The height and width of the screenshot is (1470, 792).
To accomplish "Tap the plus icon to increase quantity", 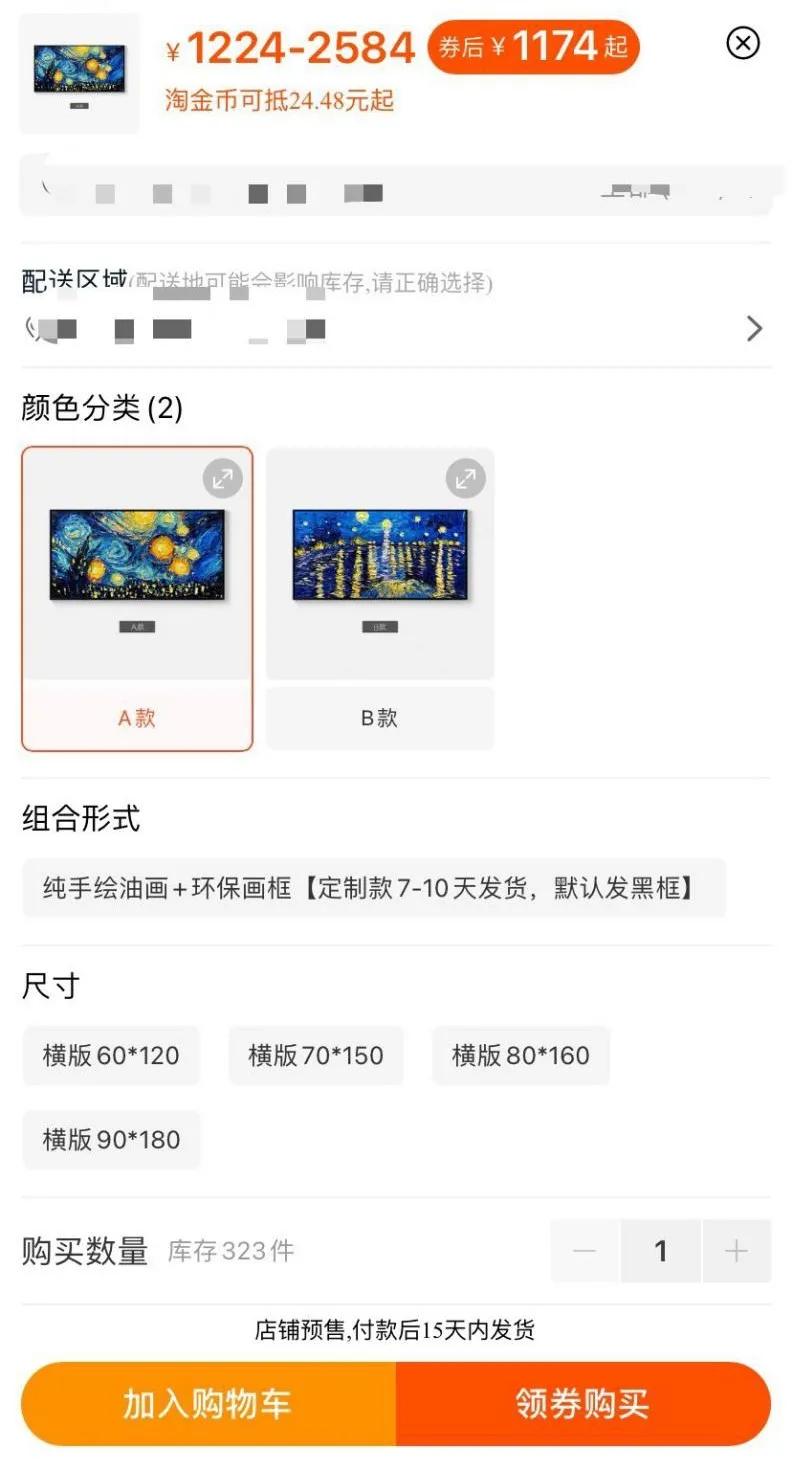I will [737, 1251].
